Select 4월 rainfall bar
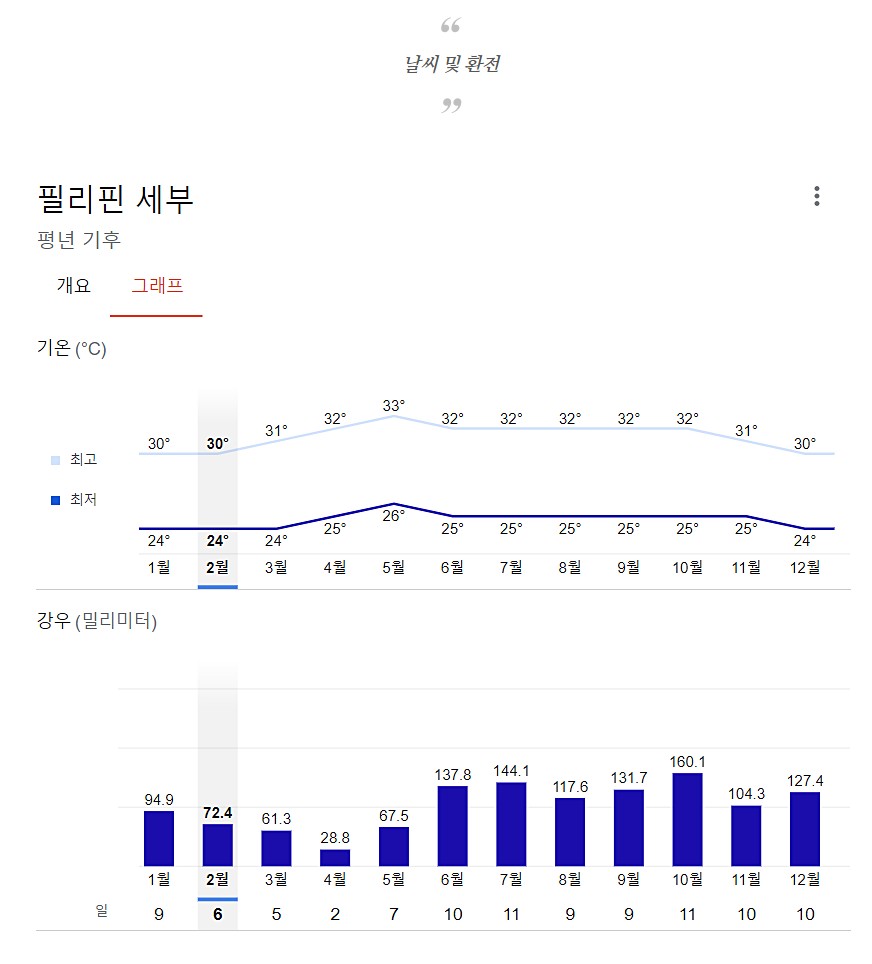Screen dimensions: 872x964 click(x=335, y=857)
